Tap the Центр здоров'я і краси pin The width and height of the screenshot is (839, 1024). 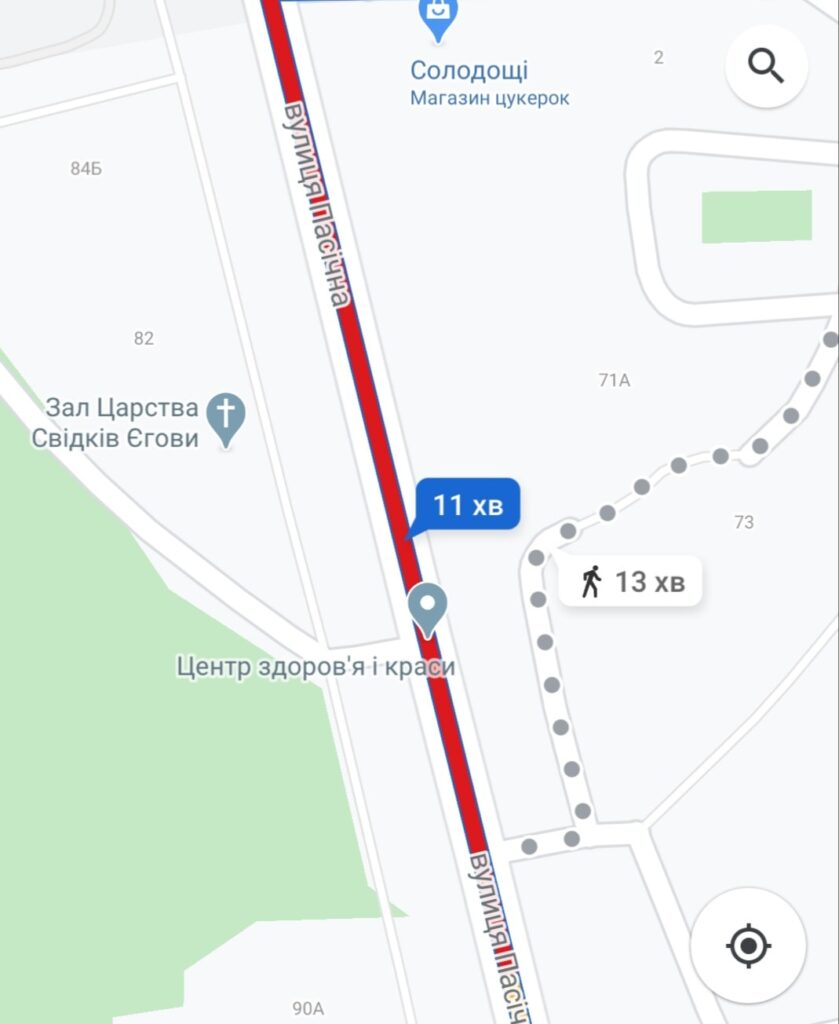428,608
